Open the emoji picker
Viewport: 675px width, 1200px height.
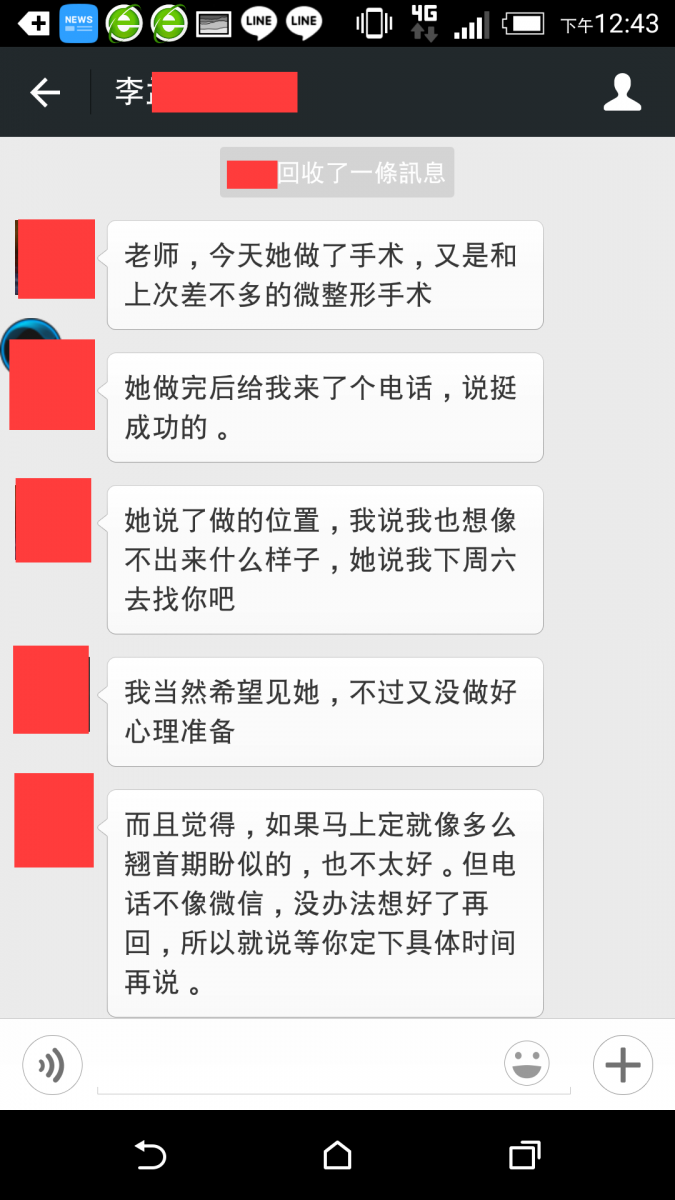(527, 1064)
